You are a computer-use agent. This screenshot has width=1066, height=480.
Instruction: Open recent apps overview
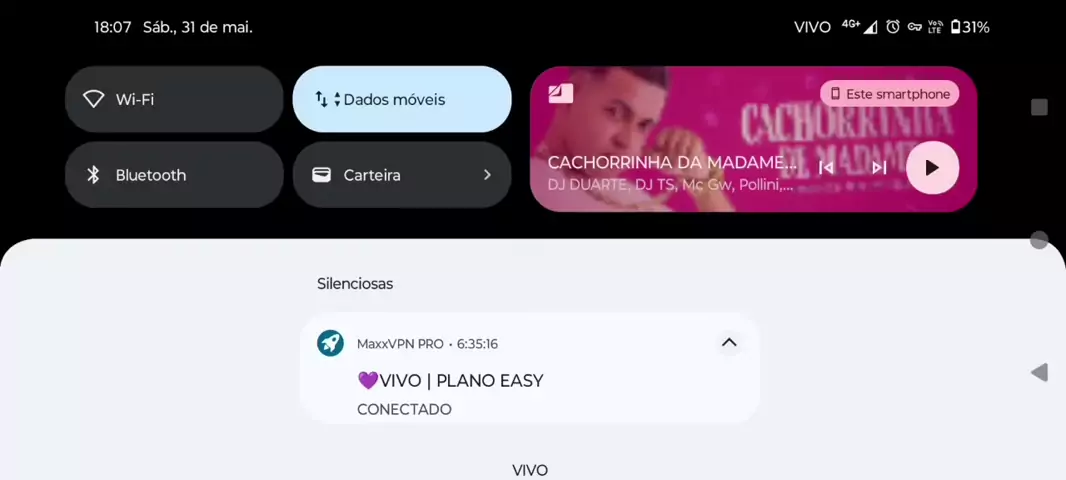coord(1039,107)
